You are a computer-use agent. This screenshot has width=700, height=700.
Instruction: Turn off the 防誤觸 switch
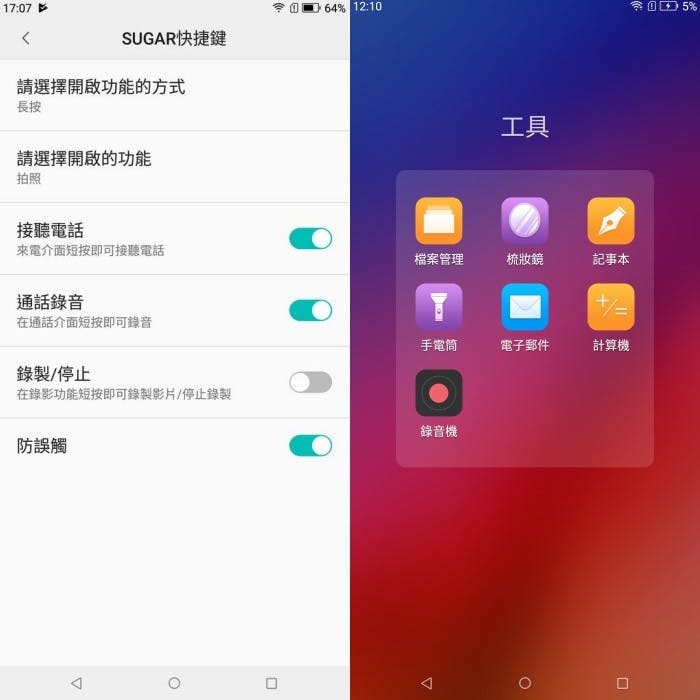[x=310, y=445]
